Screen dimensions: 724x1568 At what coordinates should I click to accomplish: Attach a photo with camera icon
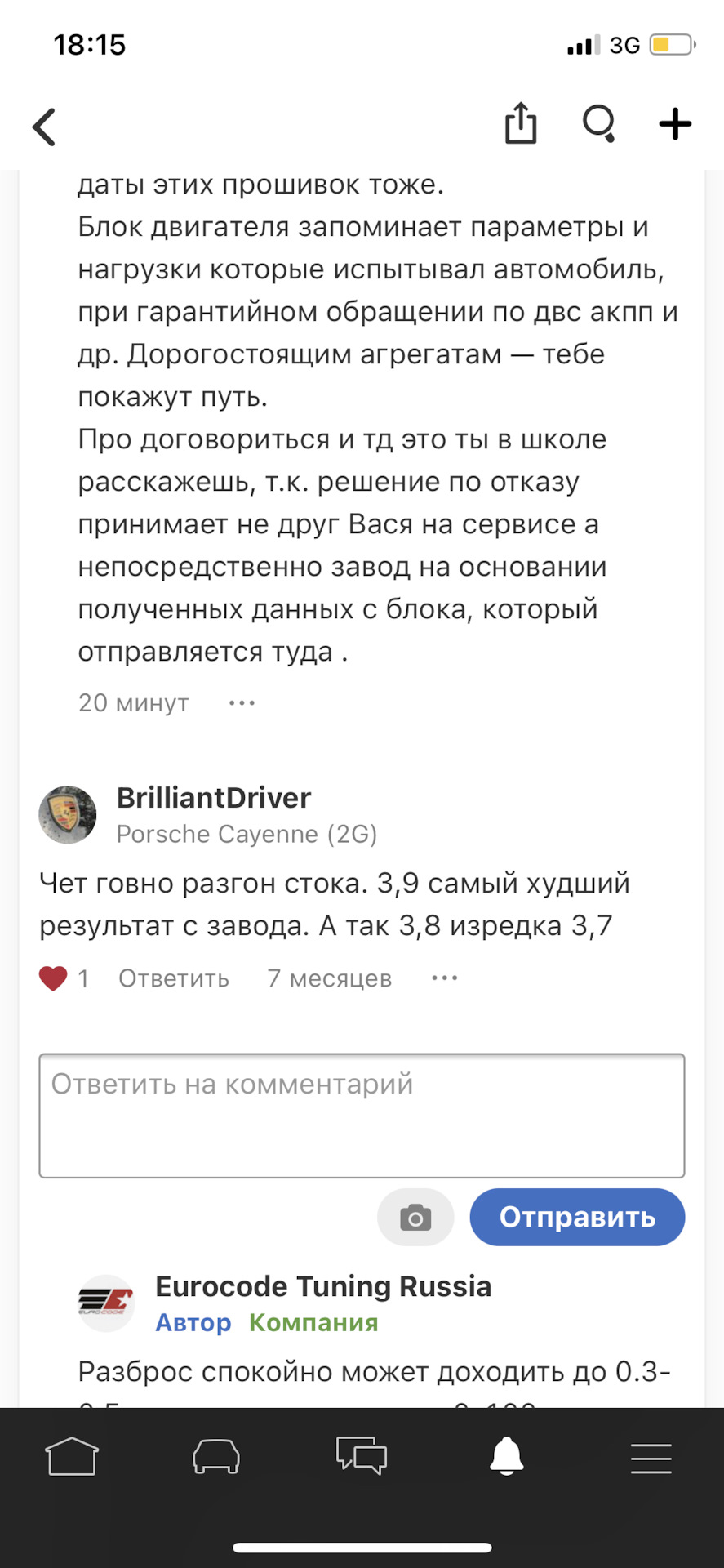[x=415, y=1218]
